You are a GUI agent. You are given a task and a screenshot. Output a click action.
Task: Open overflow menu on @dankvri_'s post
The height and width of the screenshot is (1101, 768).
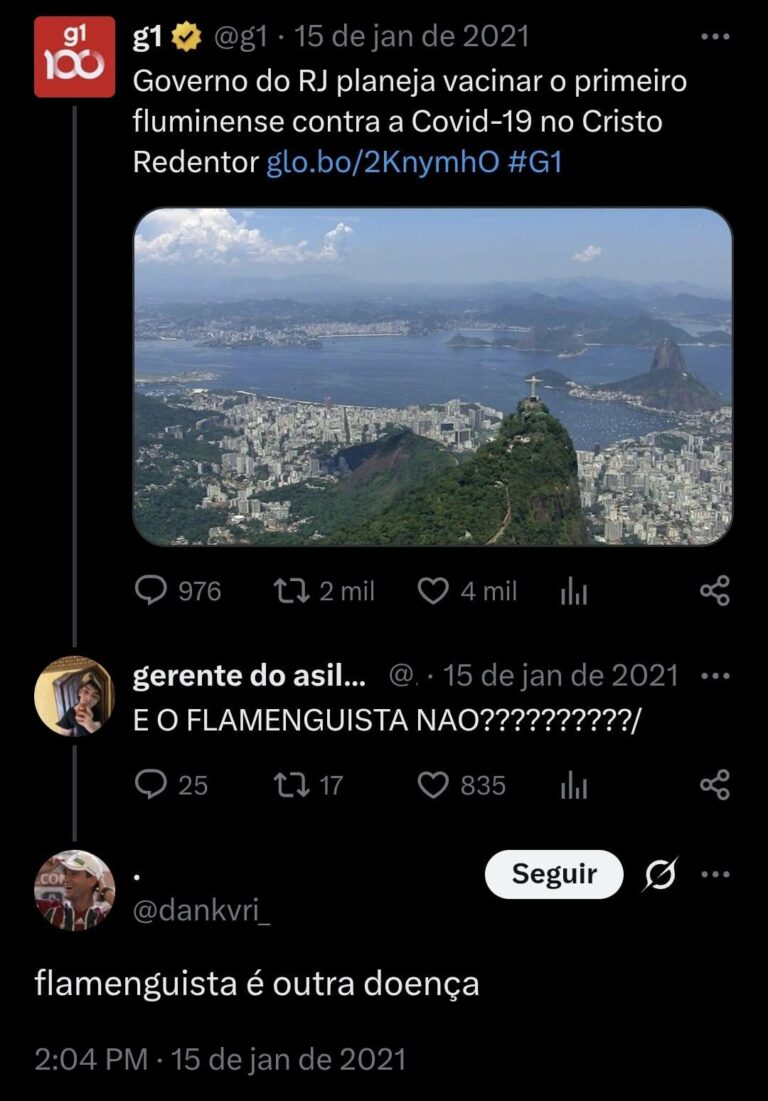(x=715, y=874)
